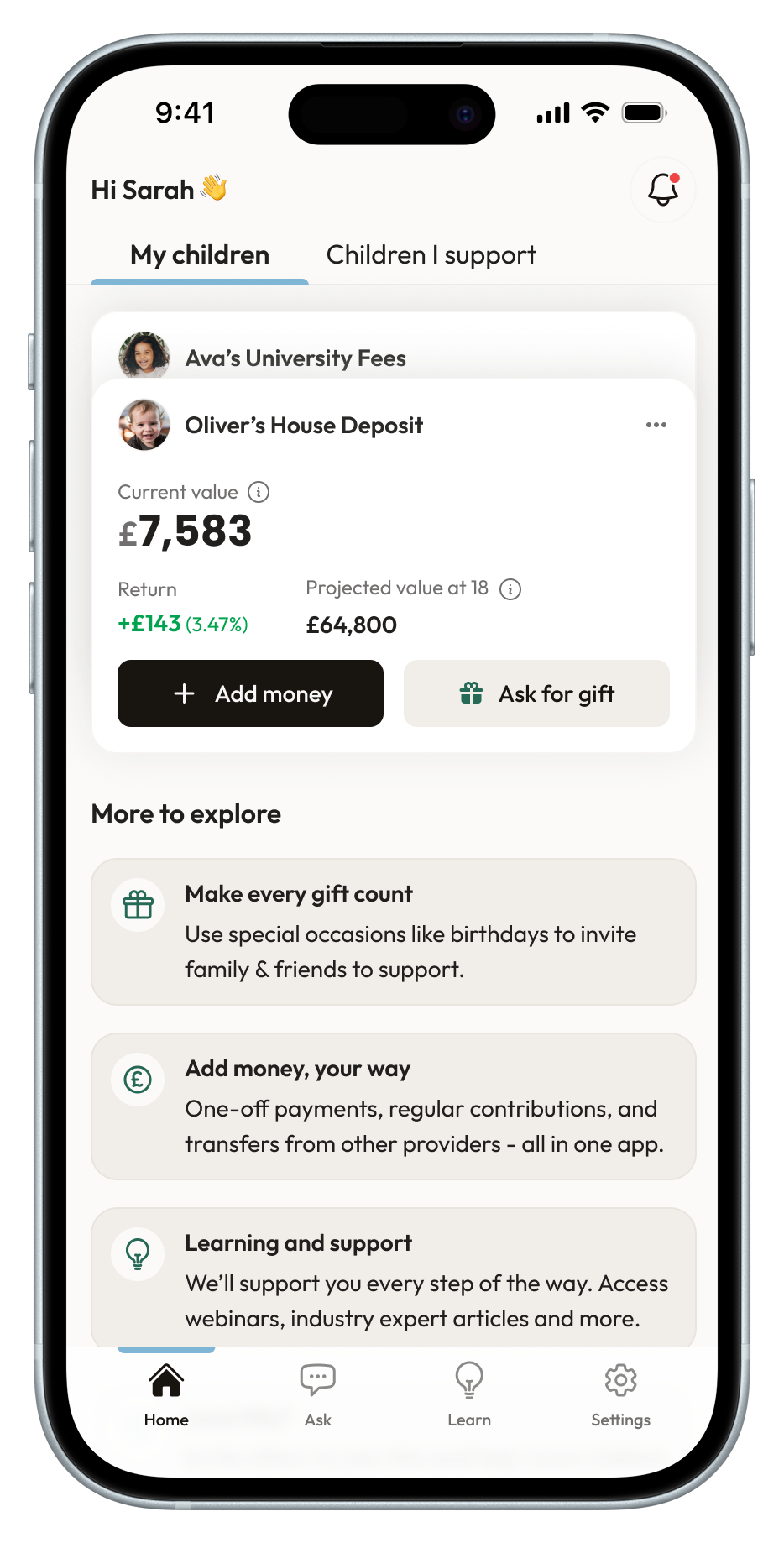Open the notifications bell

662,190
